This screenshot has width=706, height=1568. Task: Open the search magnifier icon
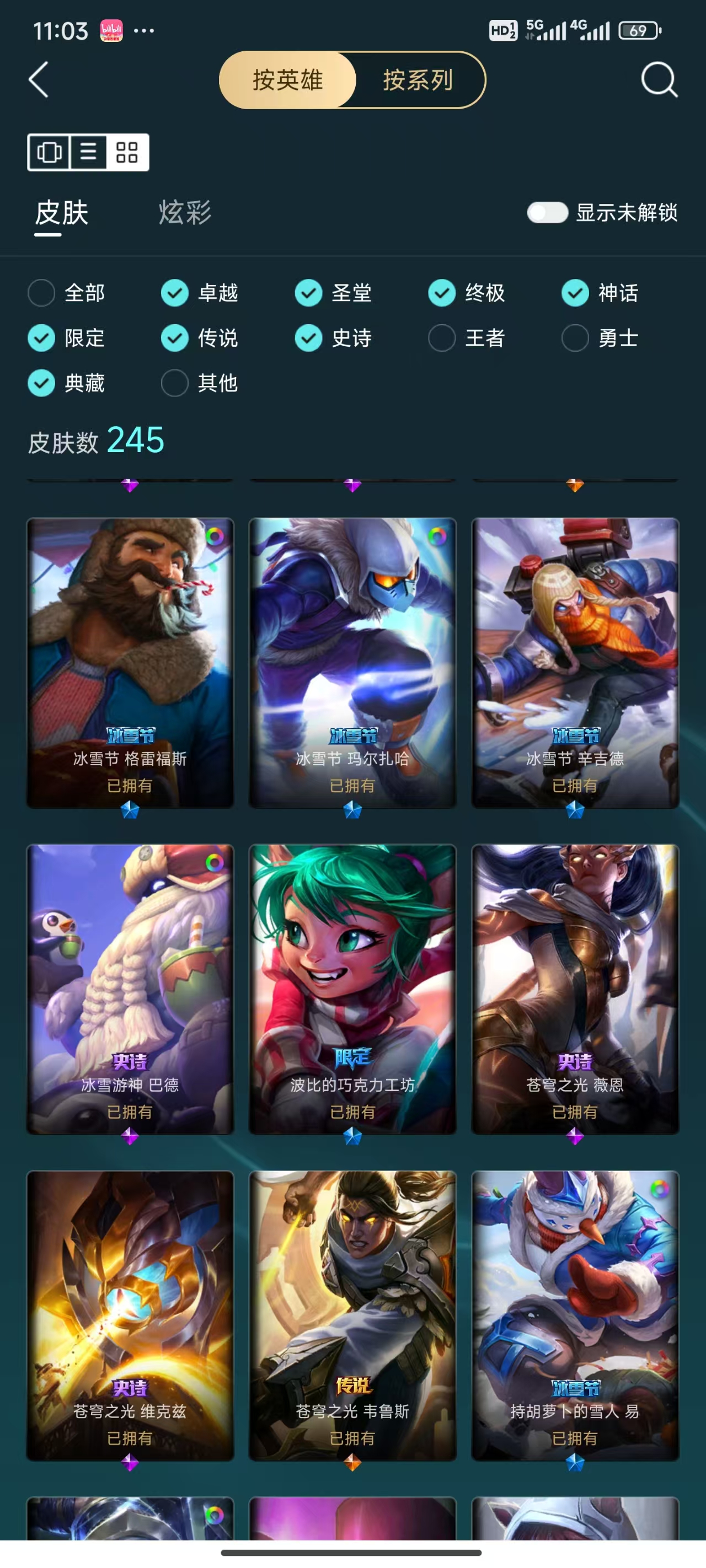point(659,80)
